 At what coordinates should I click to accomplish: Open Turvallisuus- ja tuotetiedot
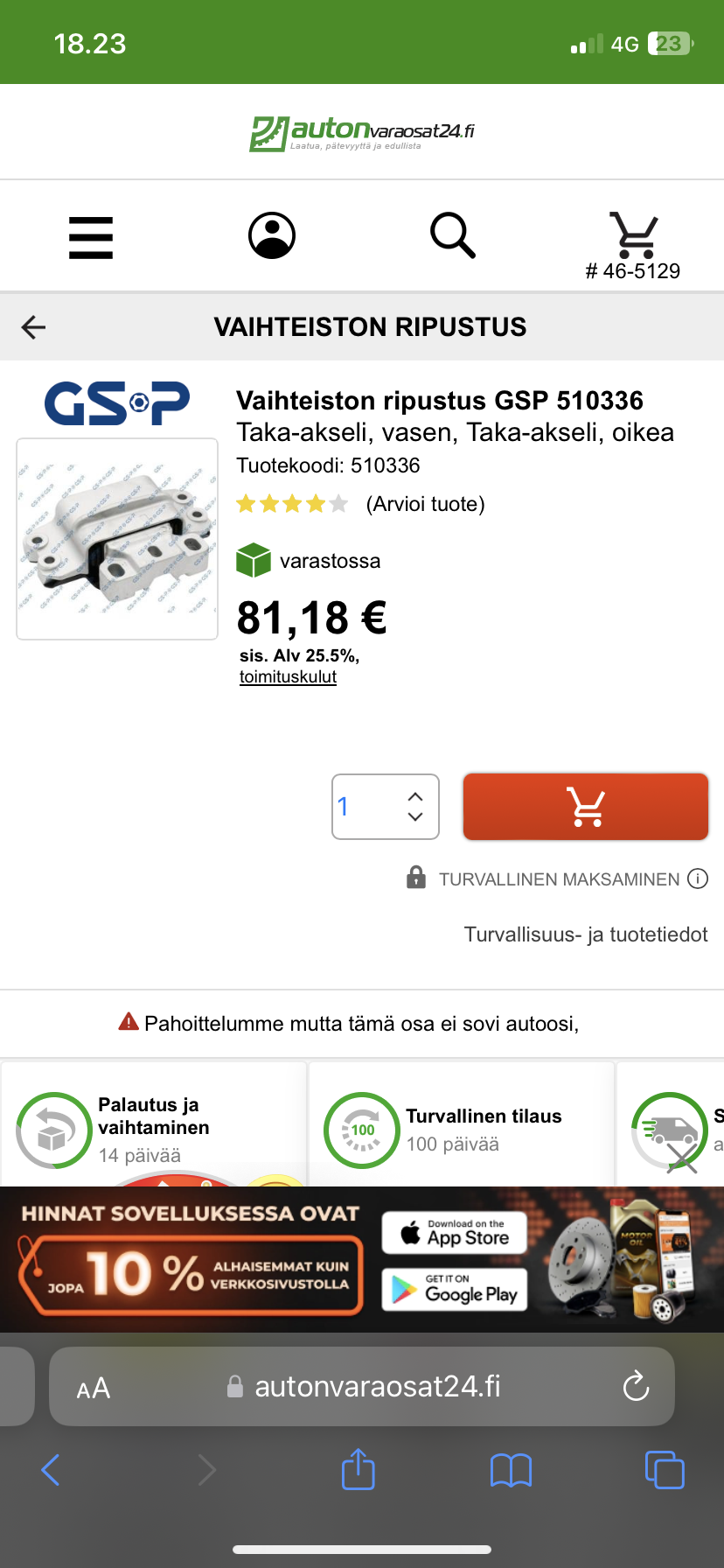(x=585, y=934)
